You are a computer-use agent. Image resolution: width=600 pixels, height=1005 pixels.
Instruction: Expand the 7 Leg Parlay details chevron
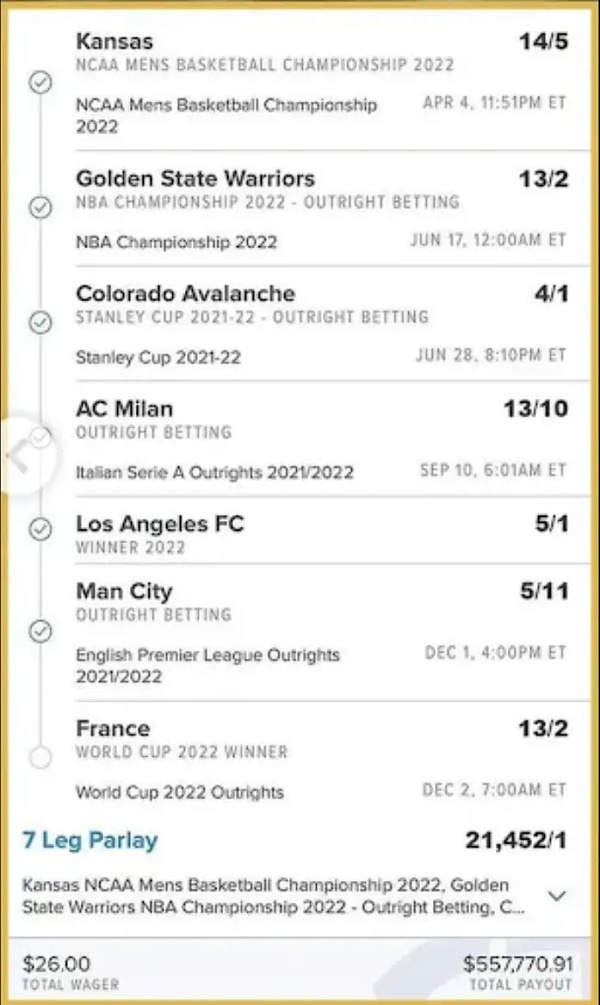click(x=557, y=895)
